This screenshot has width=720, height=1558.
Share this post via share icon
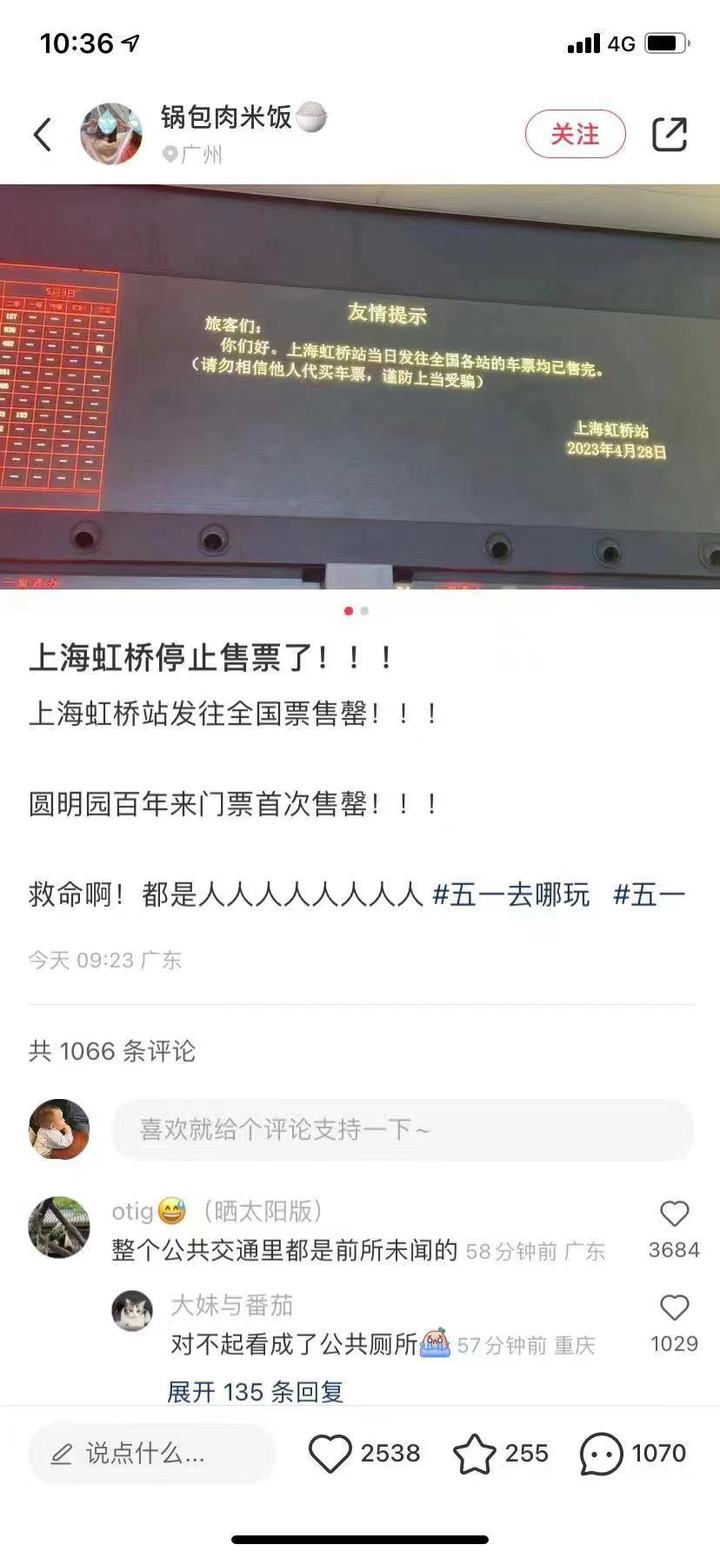[x=669, y=134]
